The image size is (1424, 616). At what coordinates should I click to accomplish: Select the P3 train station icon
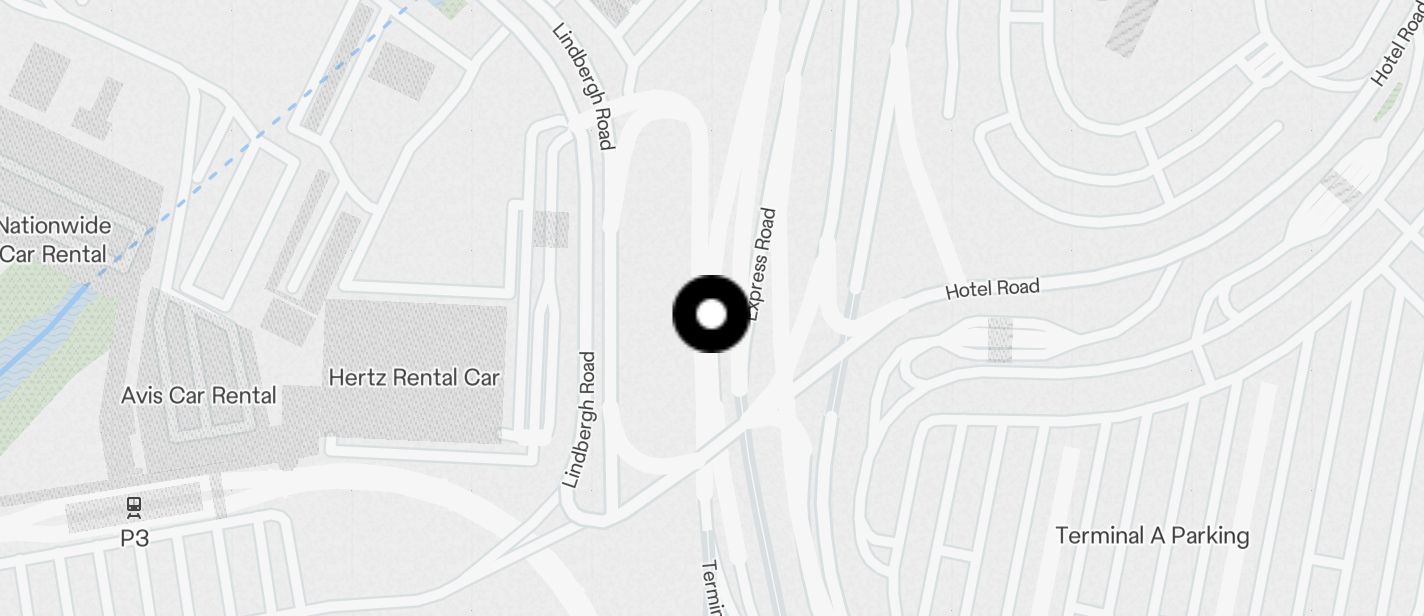[134, 507]
